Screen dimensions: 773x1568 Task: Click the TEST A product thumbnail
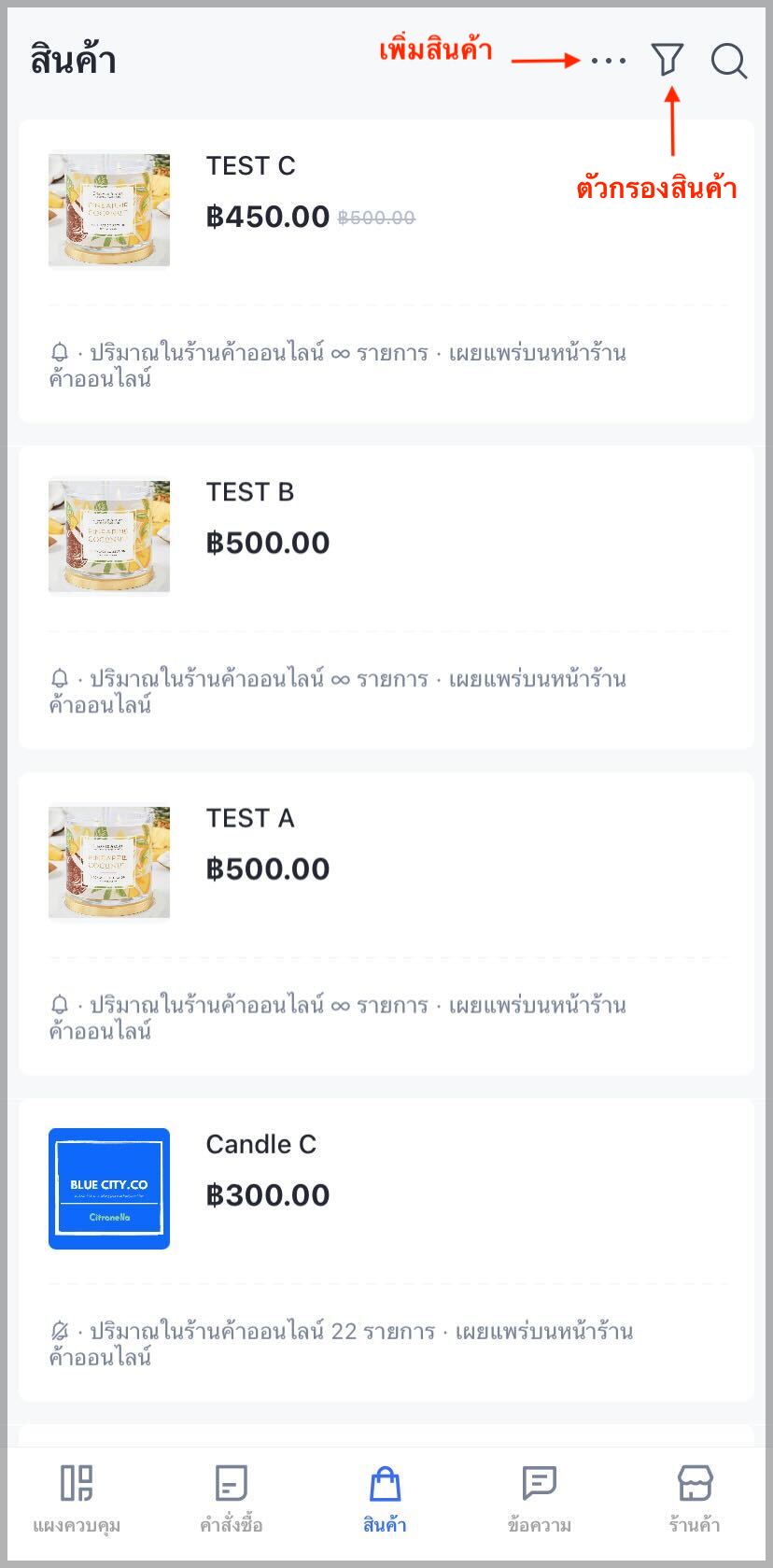(x=108, y=862)
